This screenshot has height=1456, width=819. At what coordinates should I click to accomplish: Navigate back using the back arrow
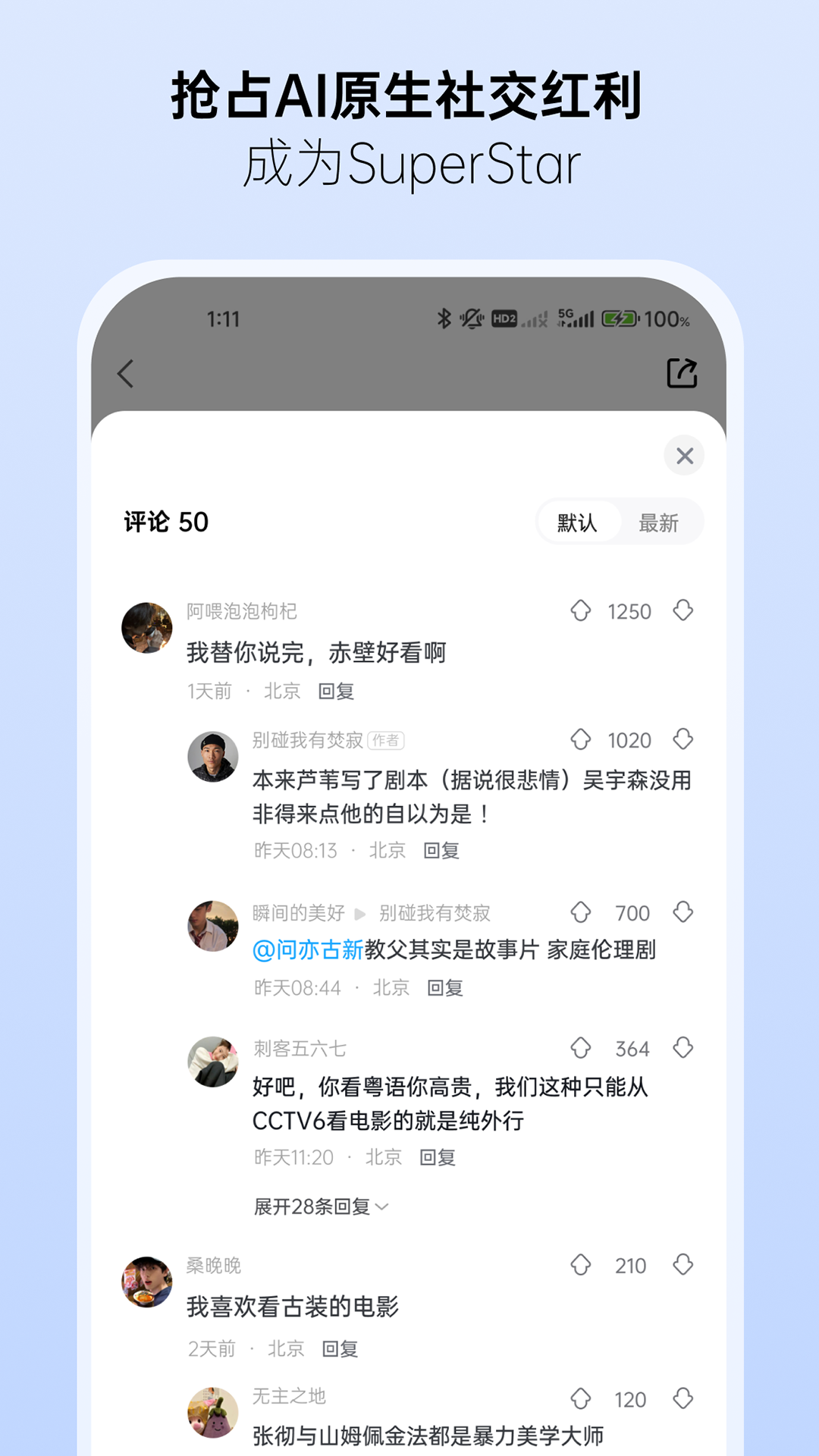[x=126, y=374]
